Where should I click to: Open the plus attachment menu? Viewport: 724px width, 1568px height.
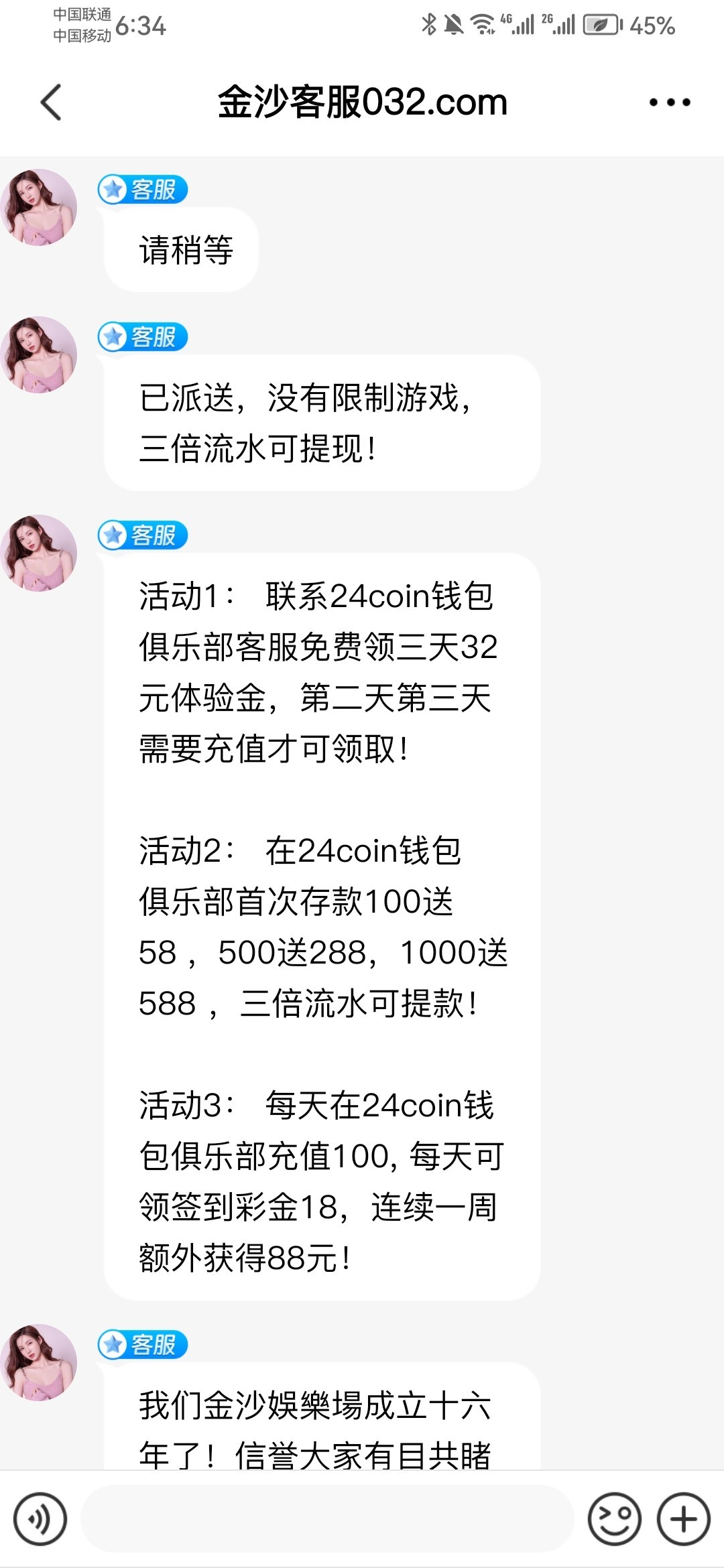(683, 1519)
